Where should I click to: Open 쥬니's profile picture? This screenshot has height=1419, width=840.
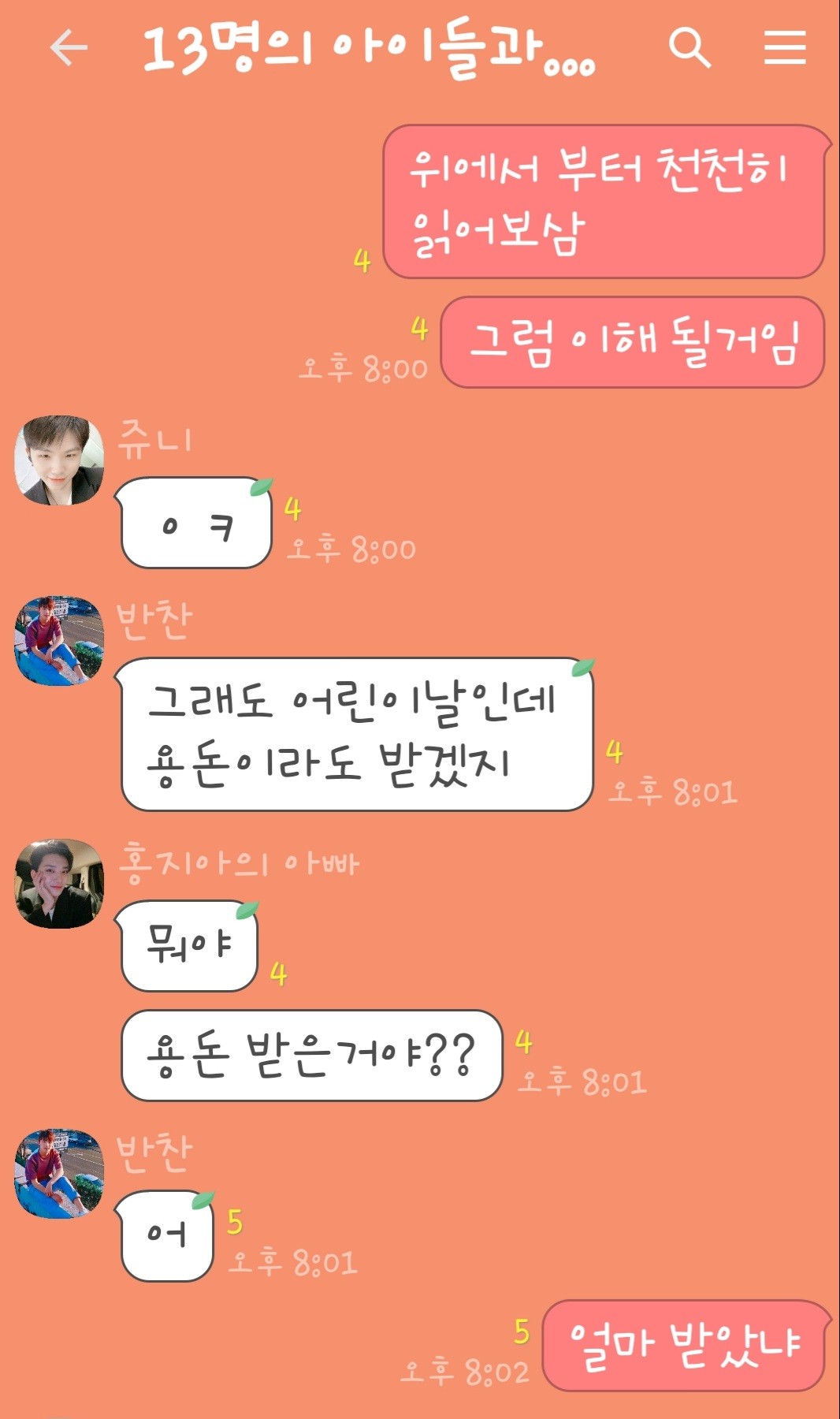click(x=59, y=460)
